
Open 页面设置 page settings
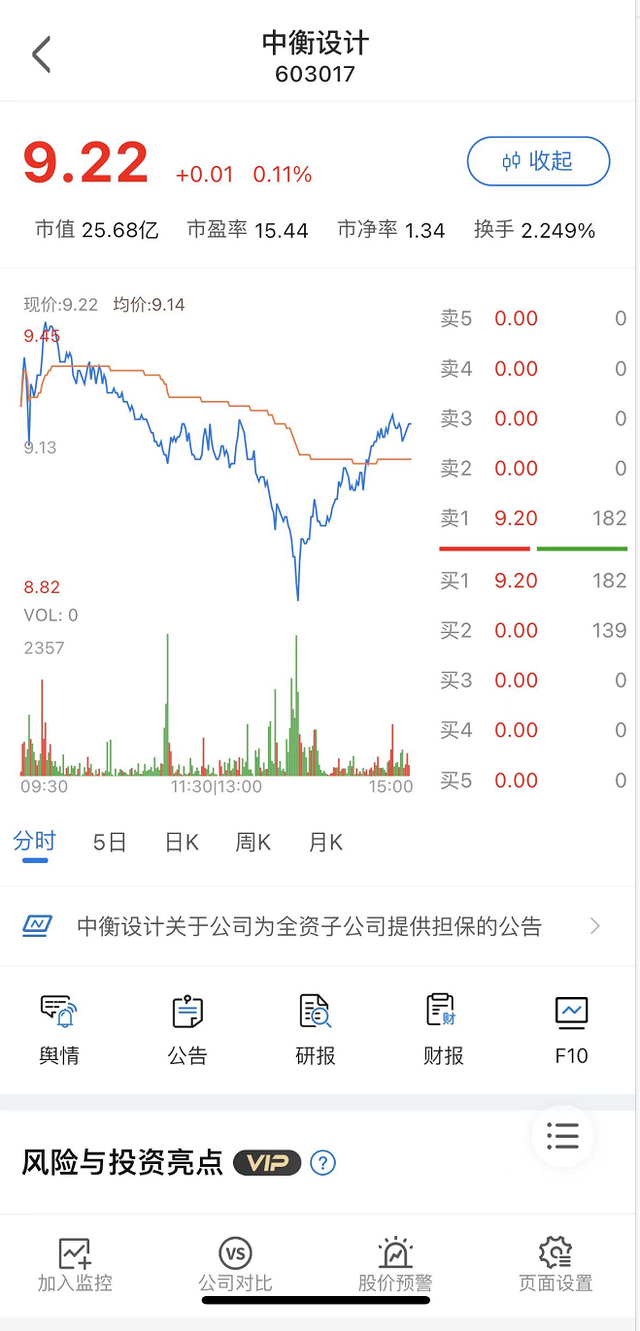coord(555,1264)
